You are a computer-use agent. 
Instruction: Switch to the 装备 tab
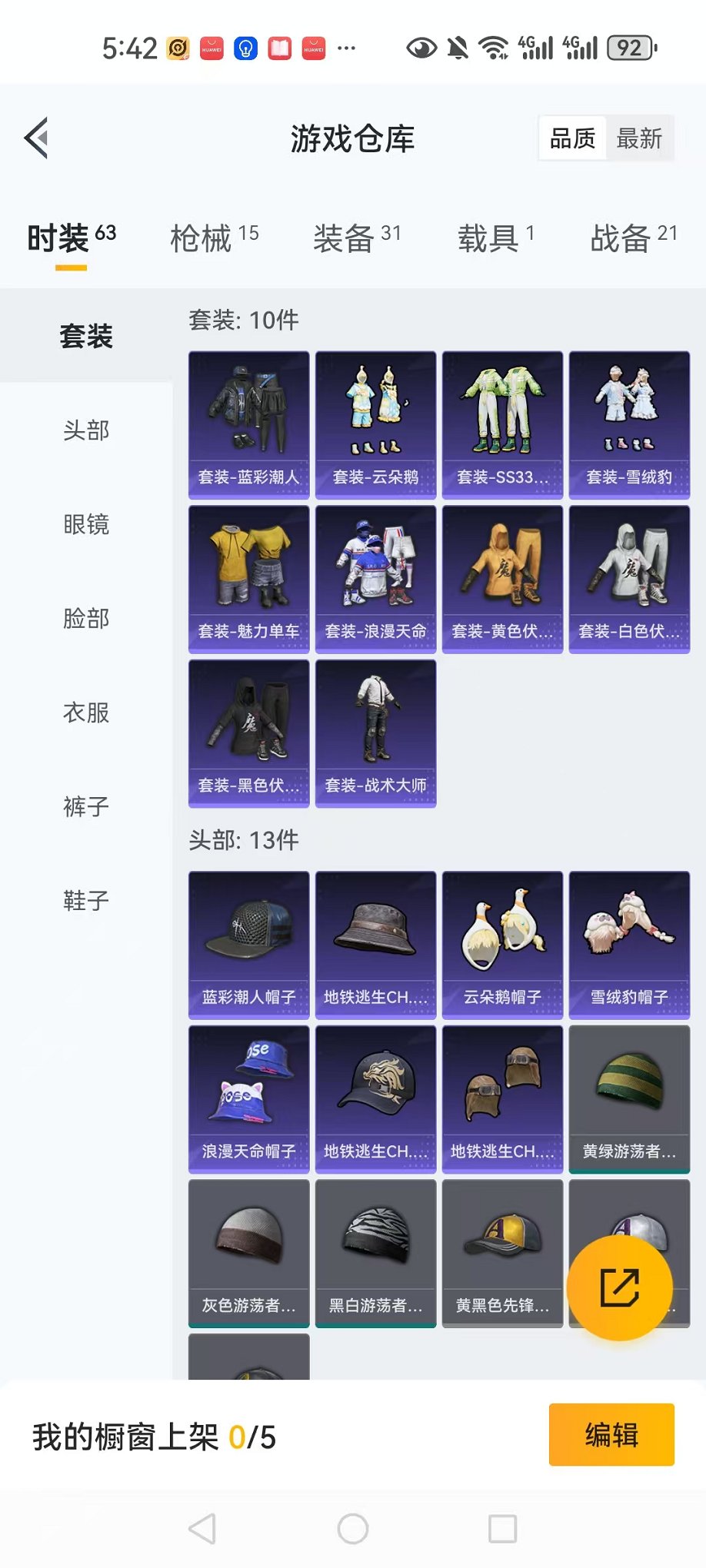coord(358,238)
